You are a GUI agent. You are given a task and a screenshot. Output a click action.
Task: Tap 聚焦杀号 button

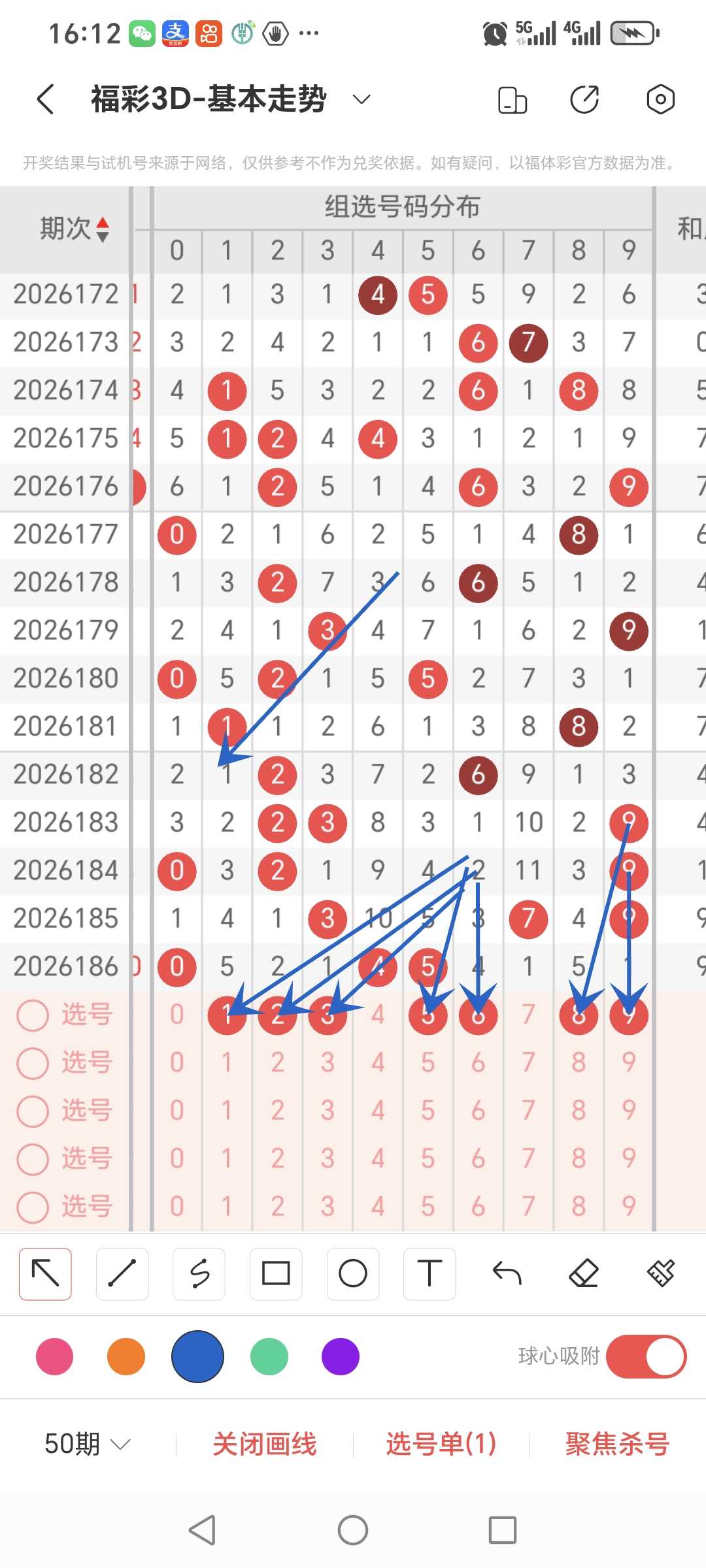click(x=618, y=1444)
